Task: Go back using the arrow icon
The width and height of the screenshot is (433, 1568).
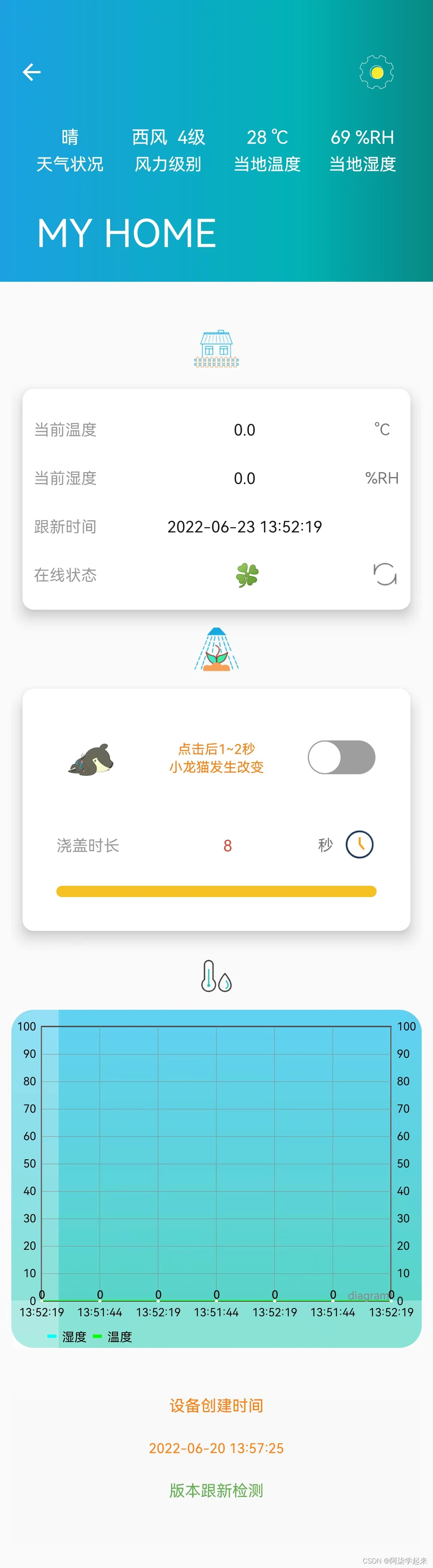Action: 32,73
